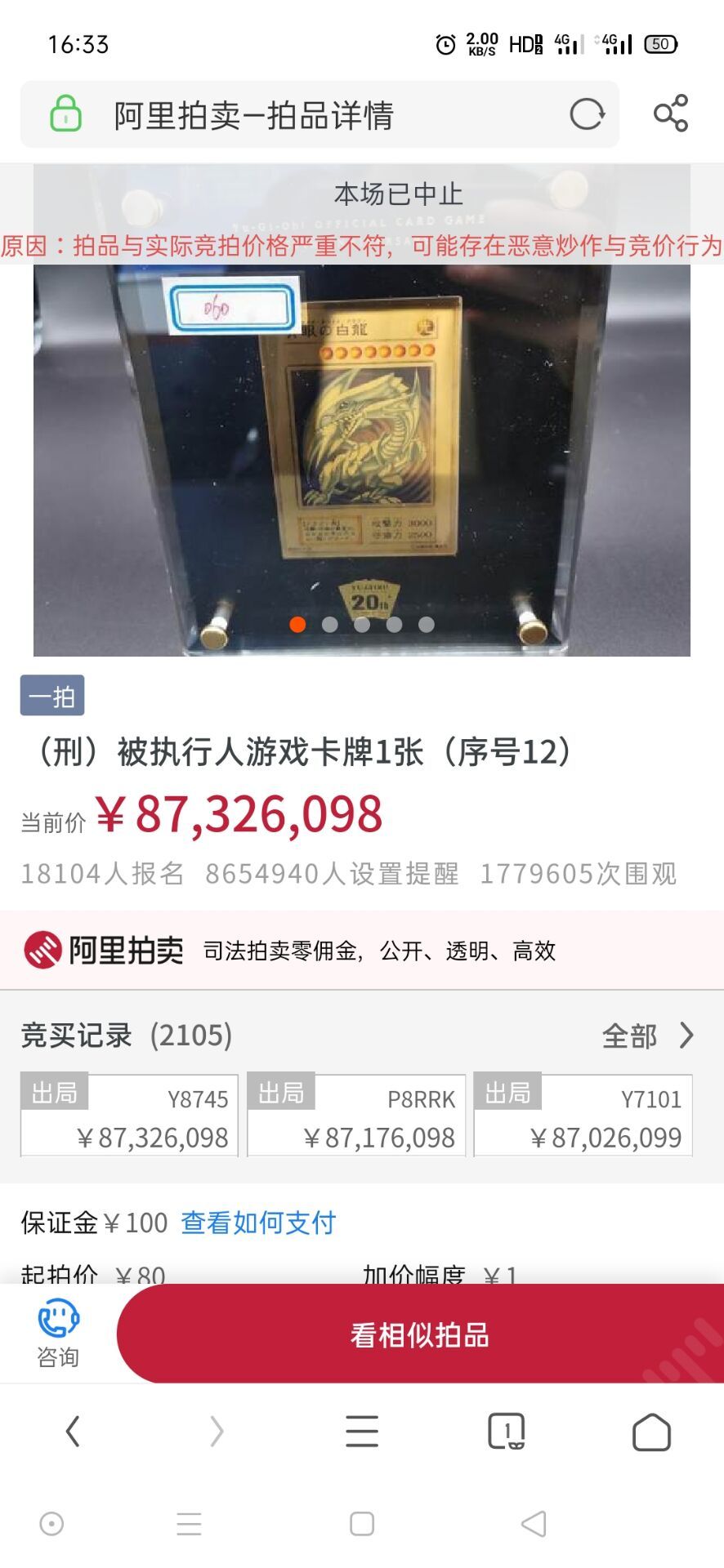Reload the page with the refresh icon

(x=587, y=114)
